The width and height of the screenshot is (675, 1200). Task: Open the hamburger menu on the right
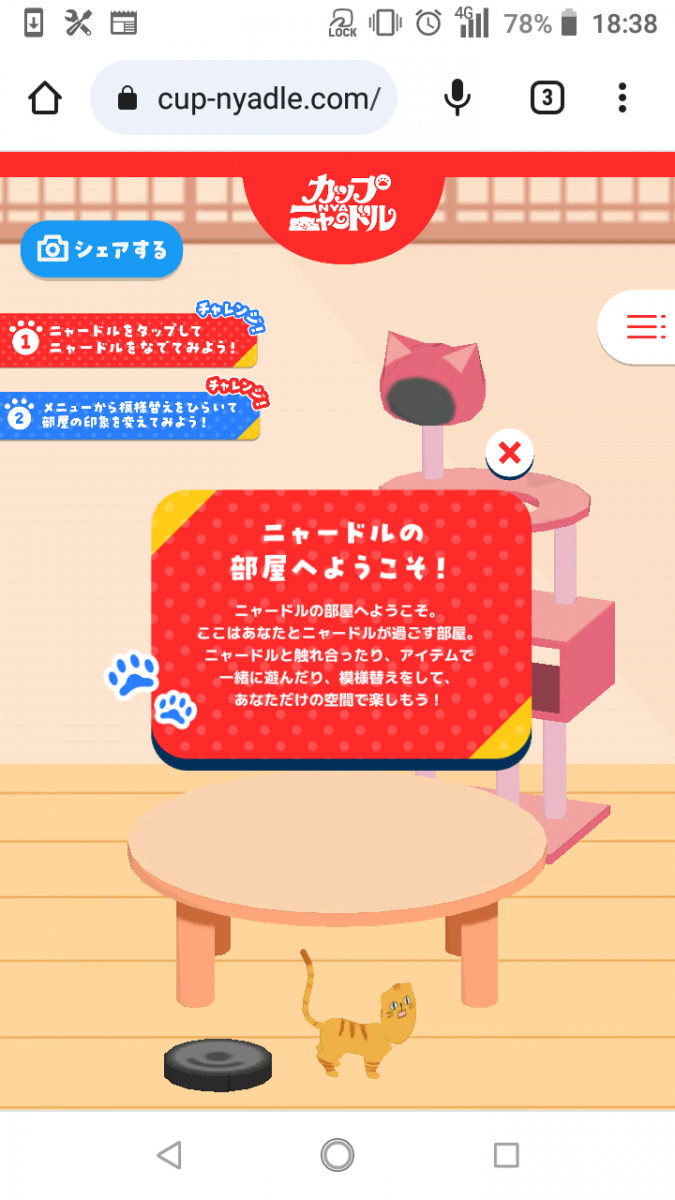point(645,326)
